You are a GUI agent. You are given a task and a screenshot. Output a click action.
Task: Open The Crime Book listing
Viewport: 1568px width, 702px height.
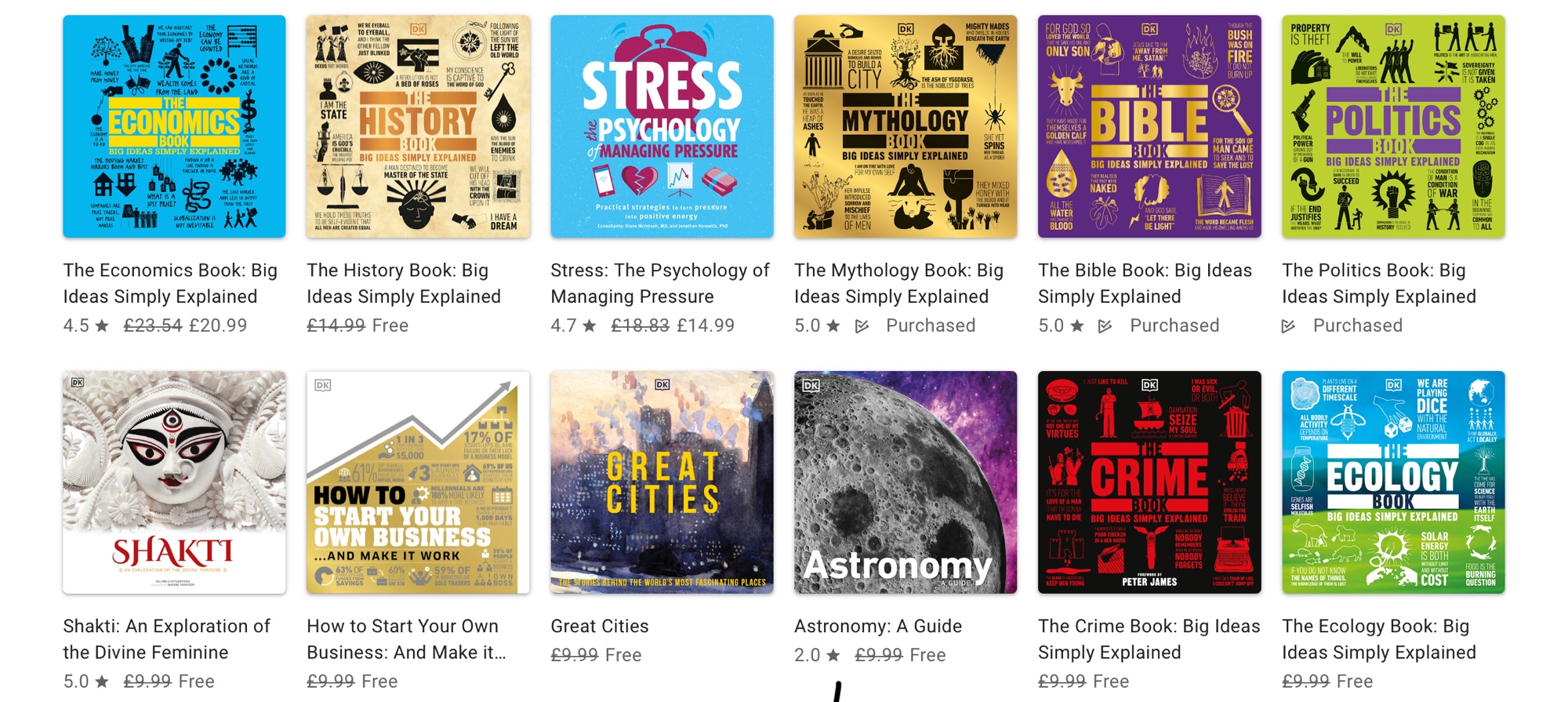click(1149, 482)
